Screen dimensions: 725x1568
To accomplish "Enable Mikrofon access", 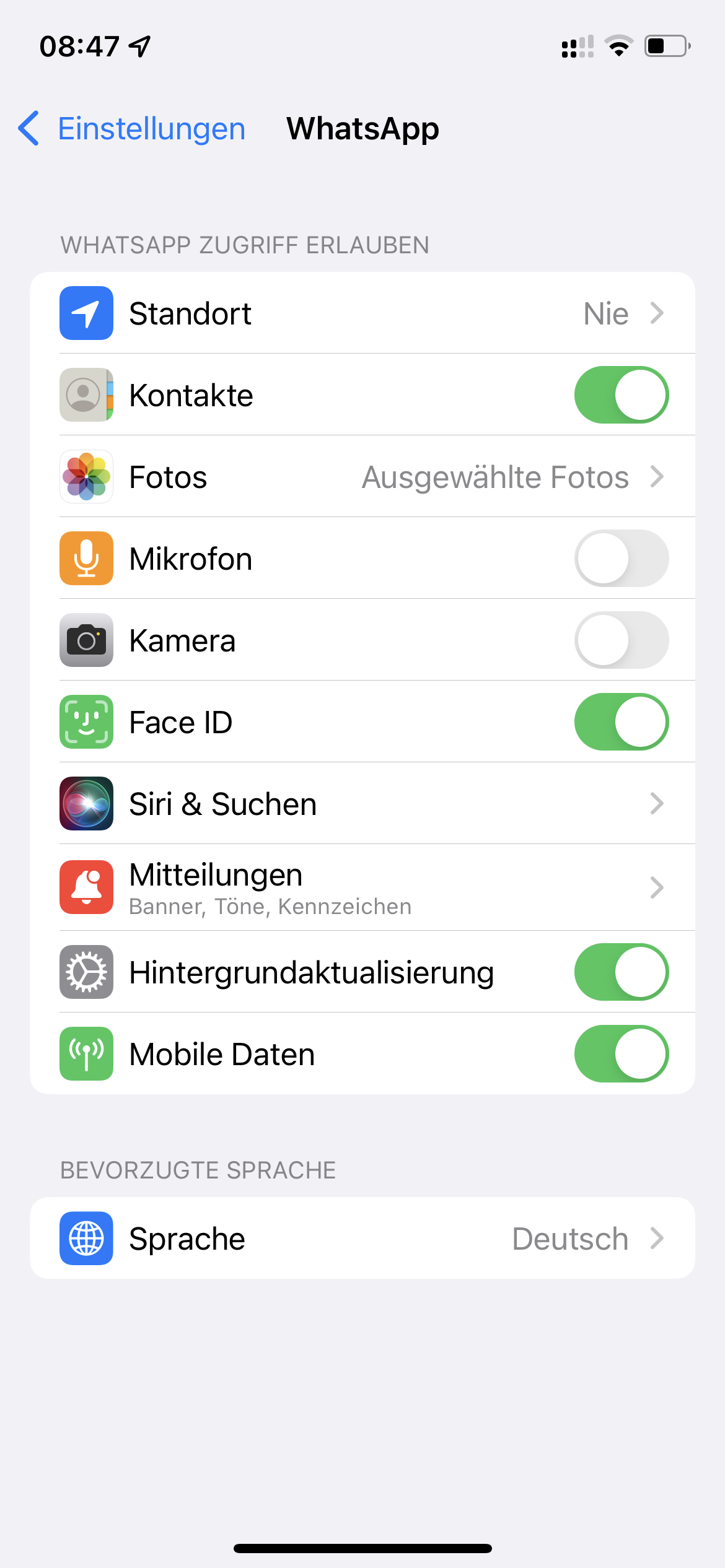I will point(621,559).
